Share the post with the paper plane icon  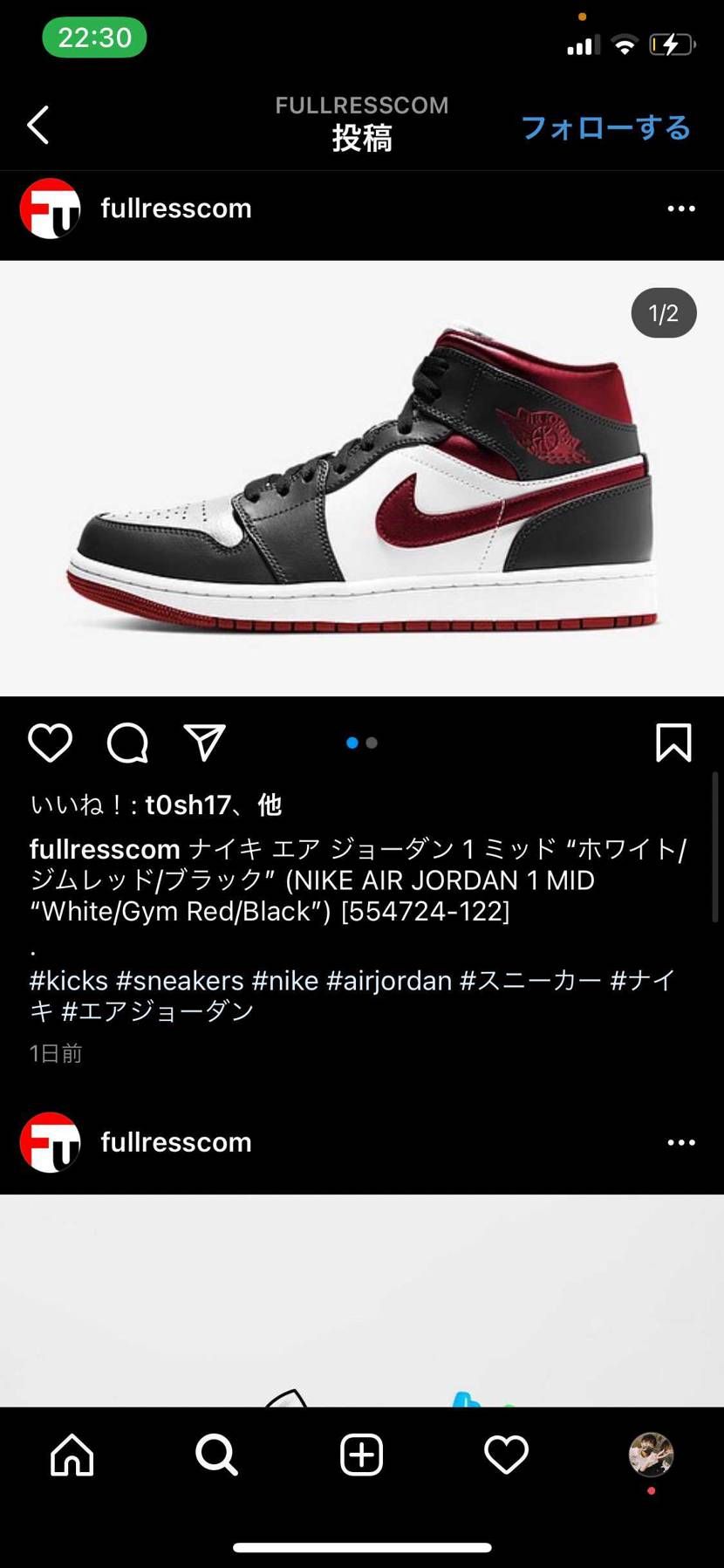205,743
